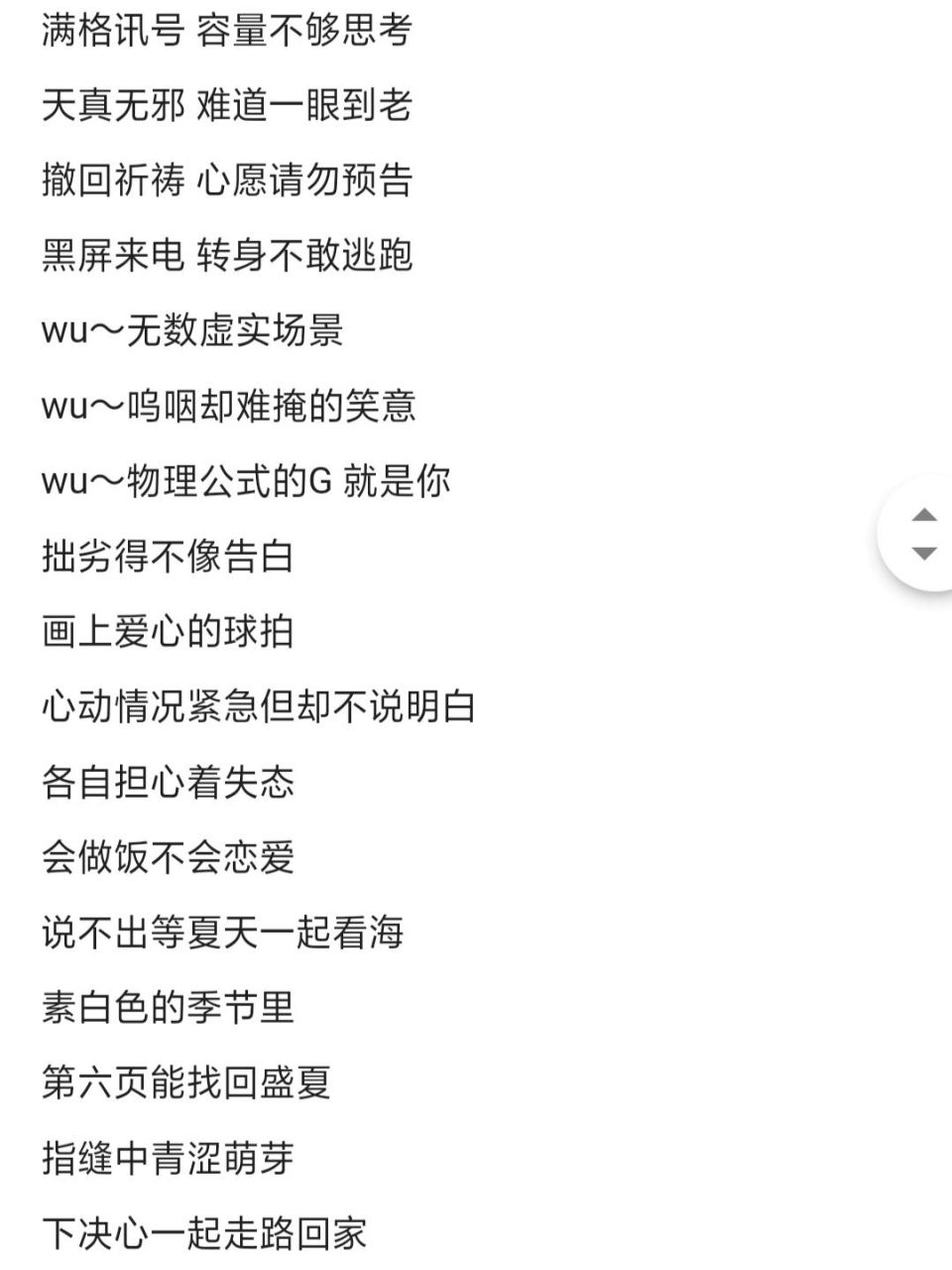The height and width of the screenshot is (1270, 952).
Task: Open the floating scroll widget panel
Action: pyautogui.click(x=920, y=535)
